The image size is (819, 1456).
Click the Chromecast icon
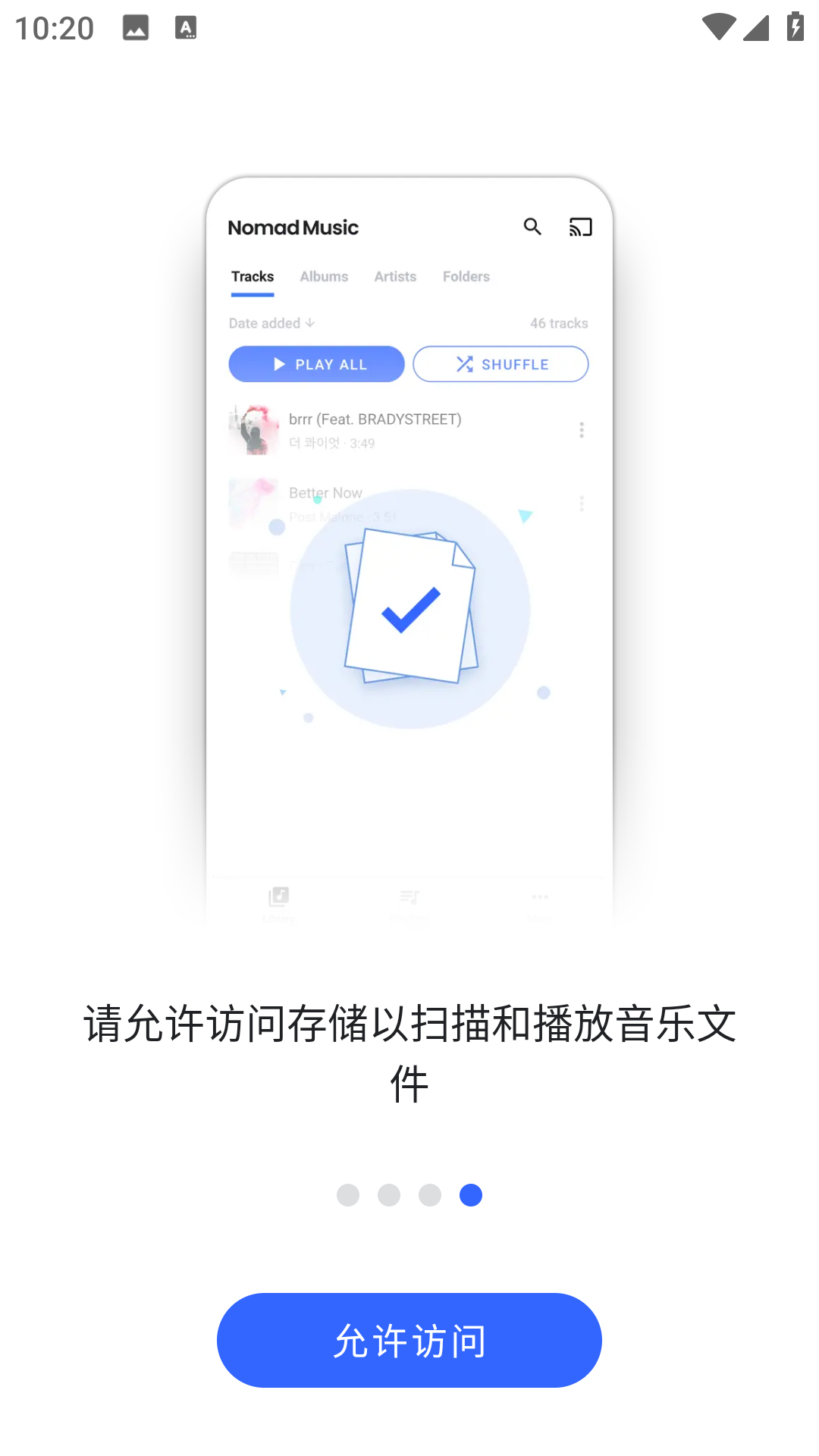coord(581,227)
